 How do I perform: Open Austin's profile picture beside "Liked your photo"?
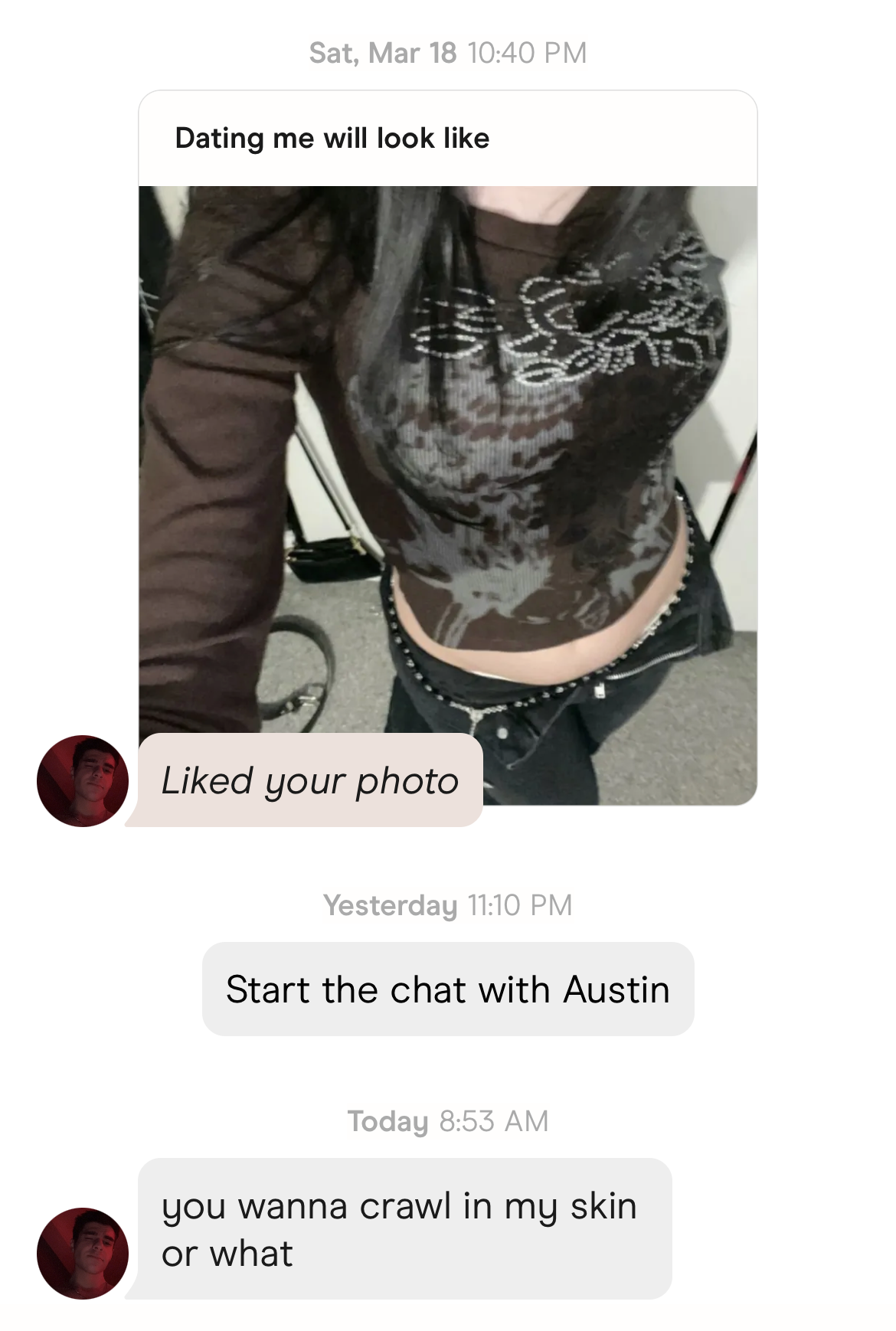[x=83, y=781]
